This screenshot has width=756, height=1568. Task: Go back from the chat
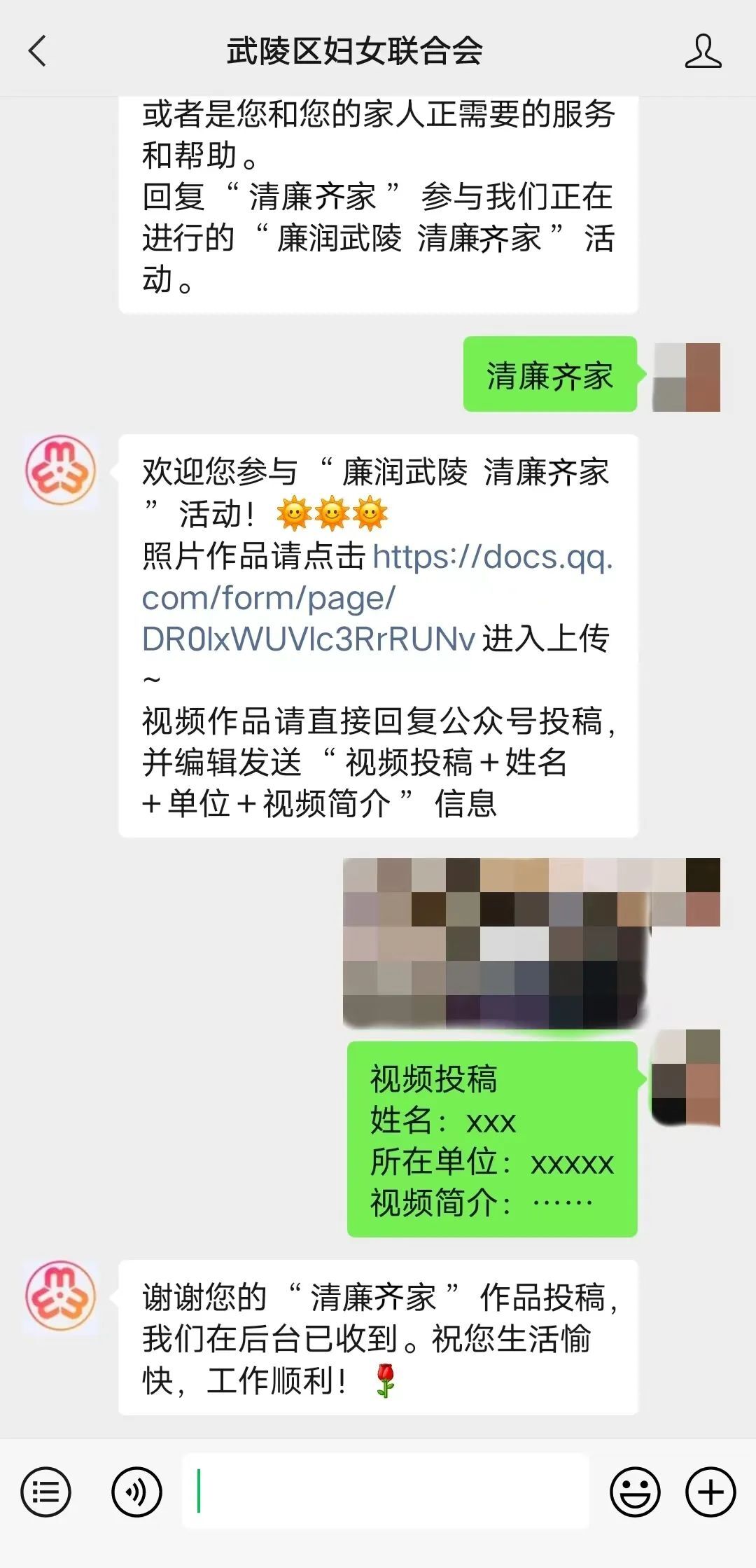click(x=38, y=51)
